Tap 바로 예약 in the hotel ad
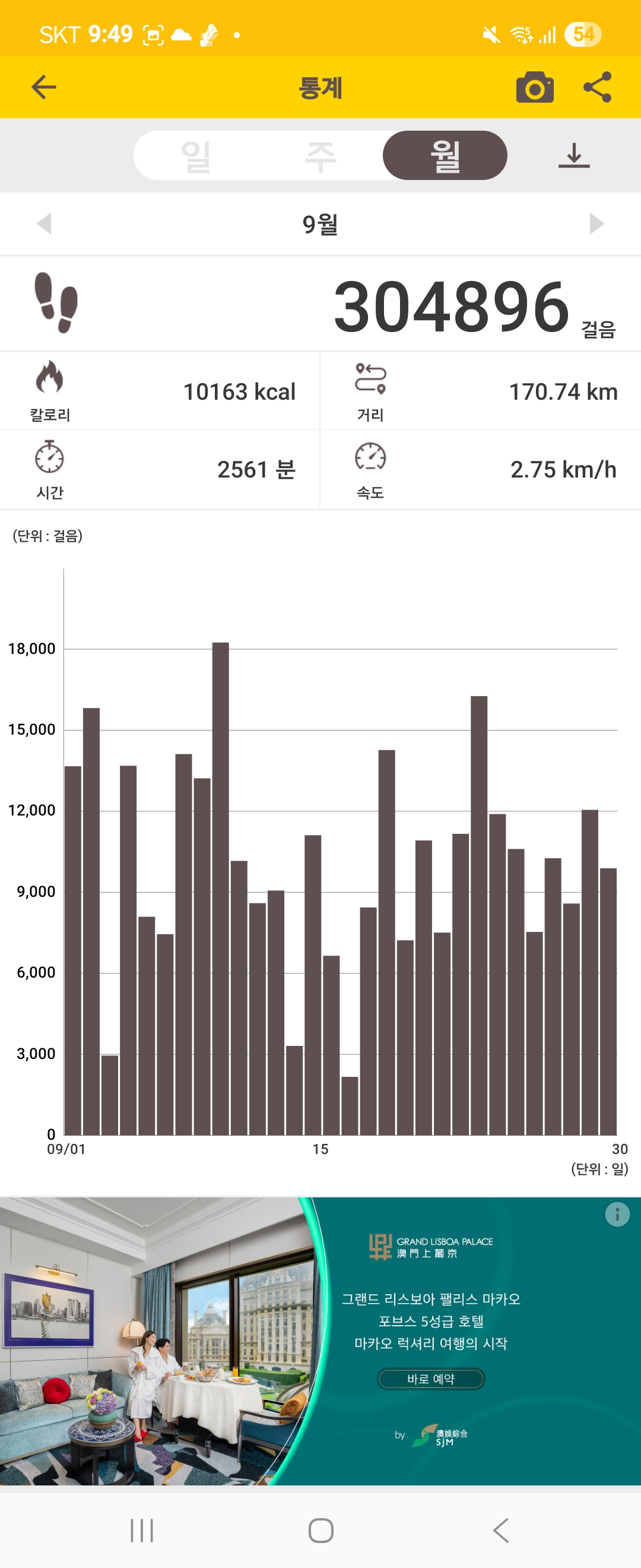Viewport: 641px width, 1568px height. point(430,1379)
